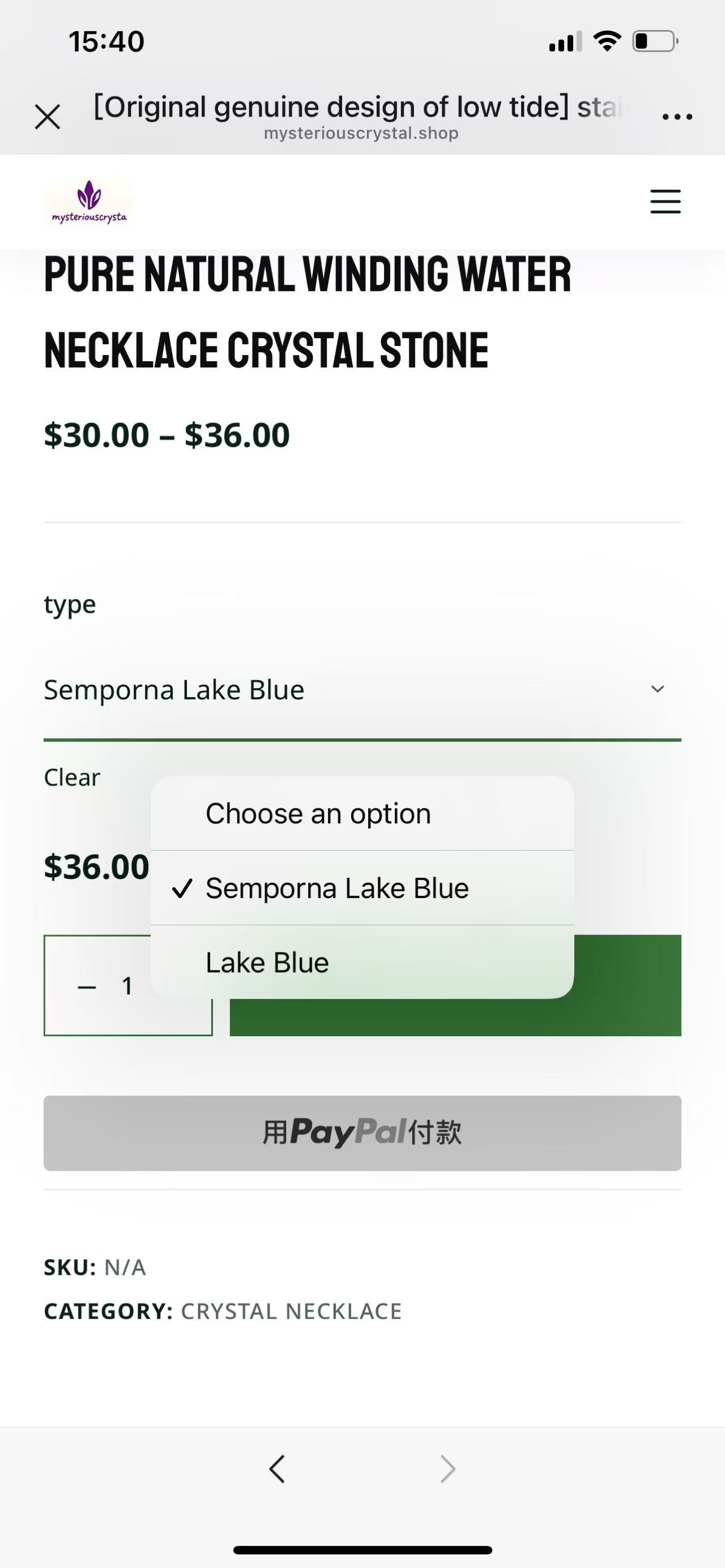This screenshot has height=1568, width=725.
Task: Clear the selected type
Action: tap(72, 777)
